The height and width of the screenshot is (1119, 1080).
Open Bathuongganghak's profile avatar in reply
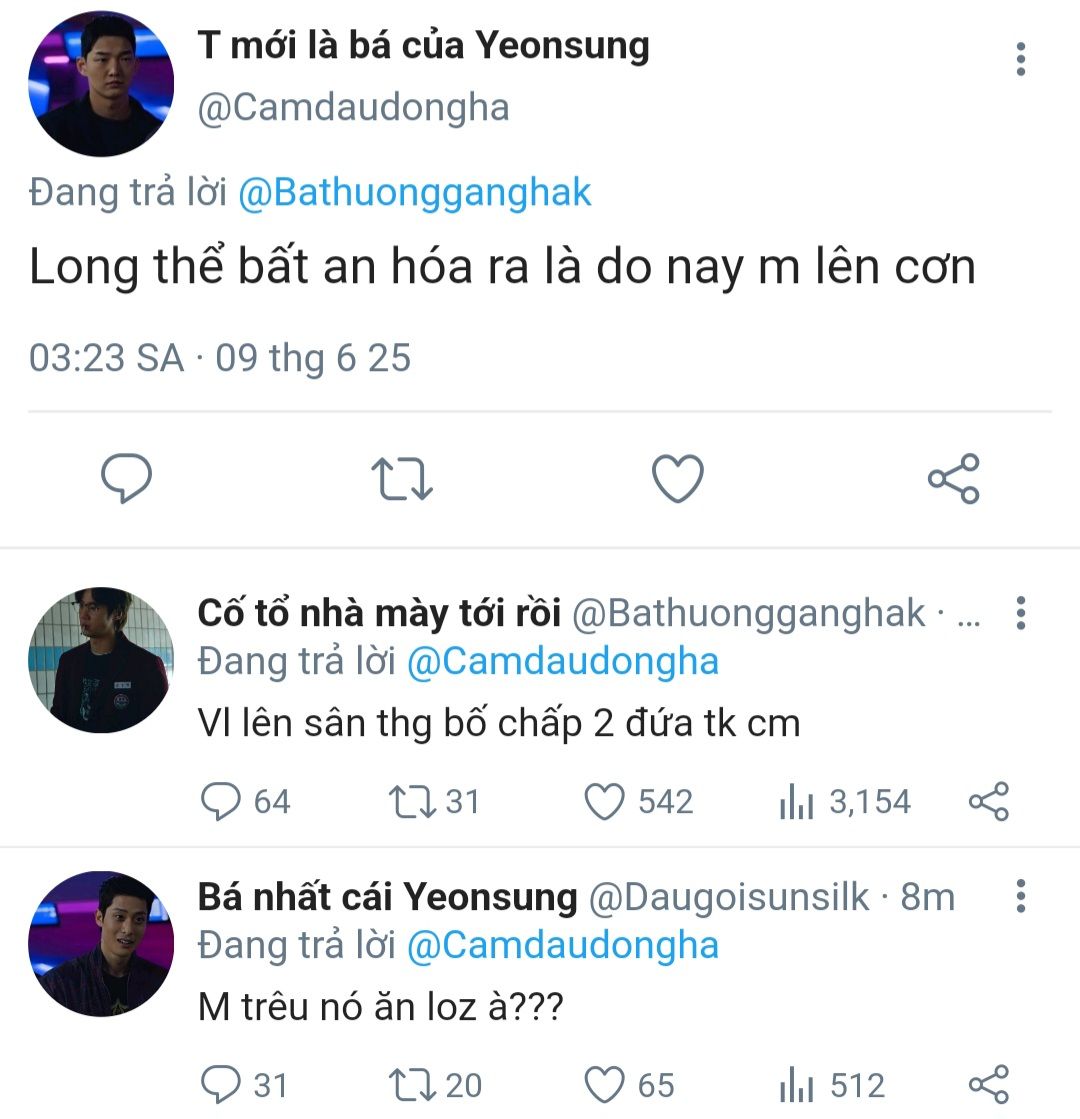coord(101,660)
